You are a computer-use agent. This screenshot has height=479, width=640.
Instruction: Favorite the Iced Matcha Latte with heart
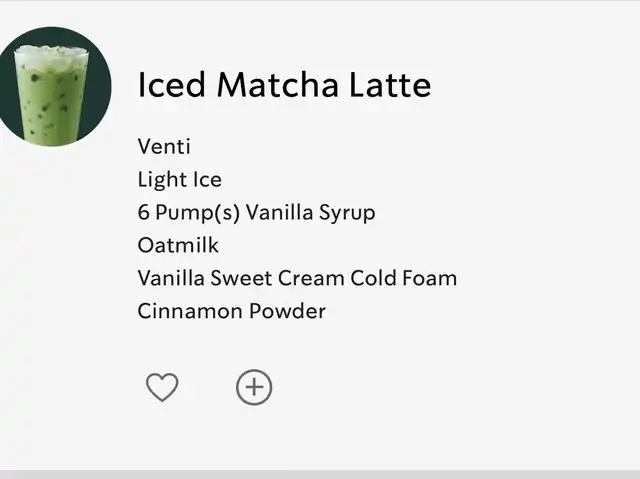point(162,387)
